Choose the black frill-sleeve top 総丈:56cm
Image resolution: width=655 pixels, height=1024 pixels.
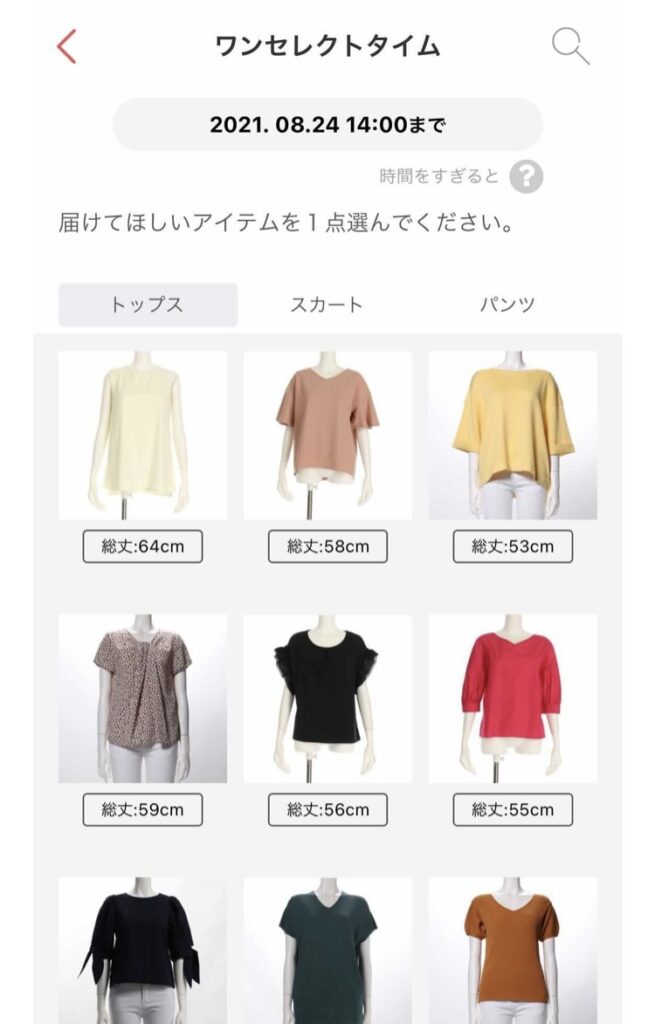[x=327, y=698]
